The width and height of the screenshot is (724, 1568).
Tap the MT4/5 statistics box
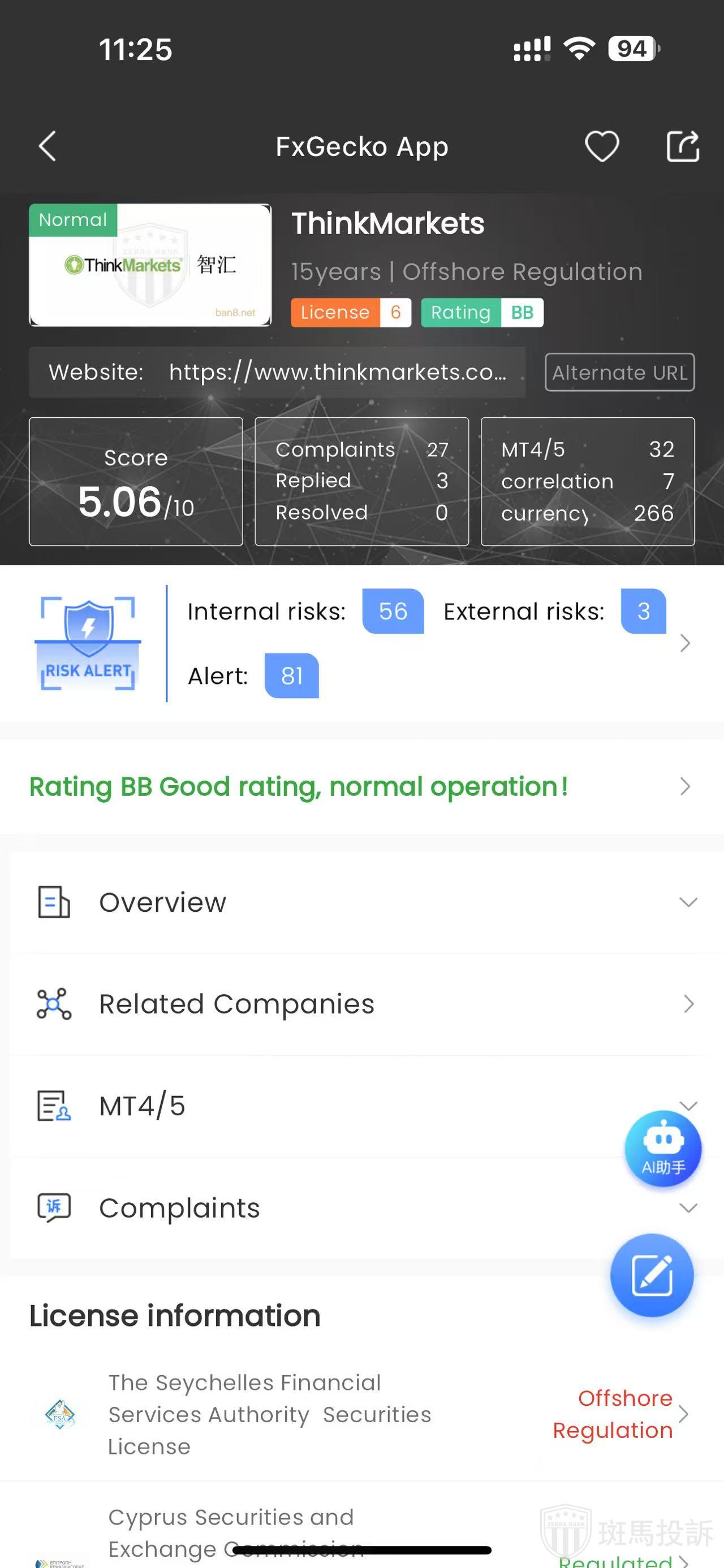tap(587, 481)
